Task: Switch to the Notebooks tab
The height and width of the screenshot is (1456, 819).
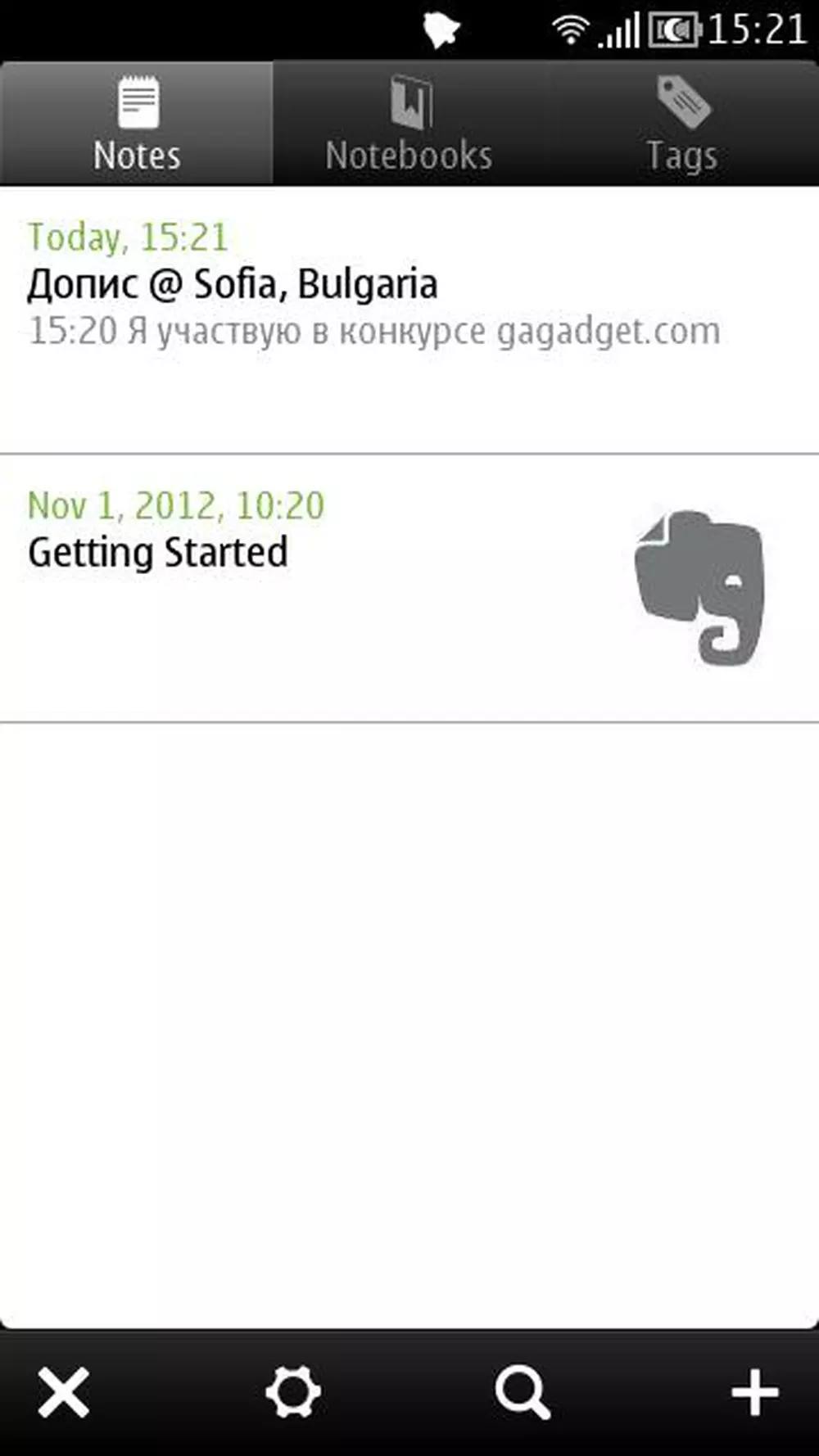Action: [x=409, y=124]
